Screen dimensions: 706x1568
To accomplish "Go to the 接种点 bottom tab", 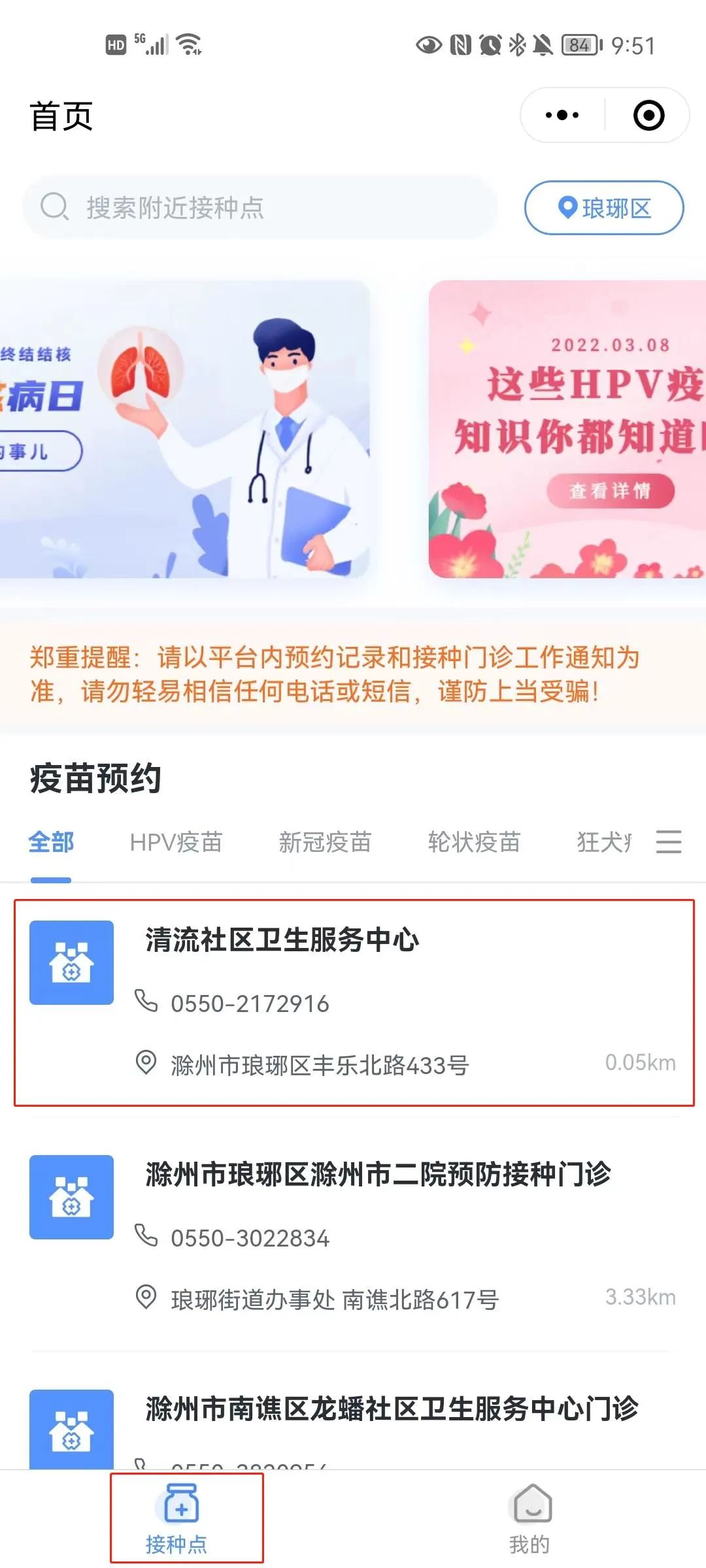I will coord(176,1520).
